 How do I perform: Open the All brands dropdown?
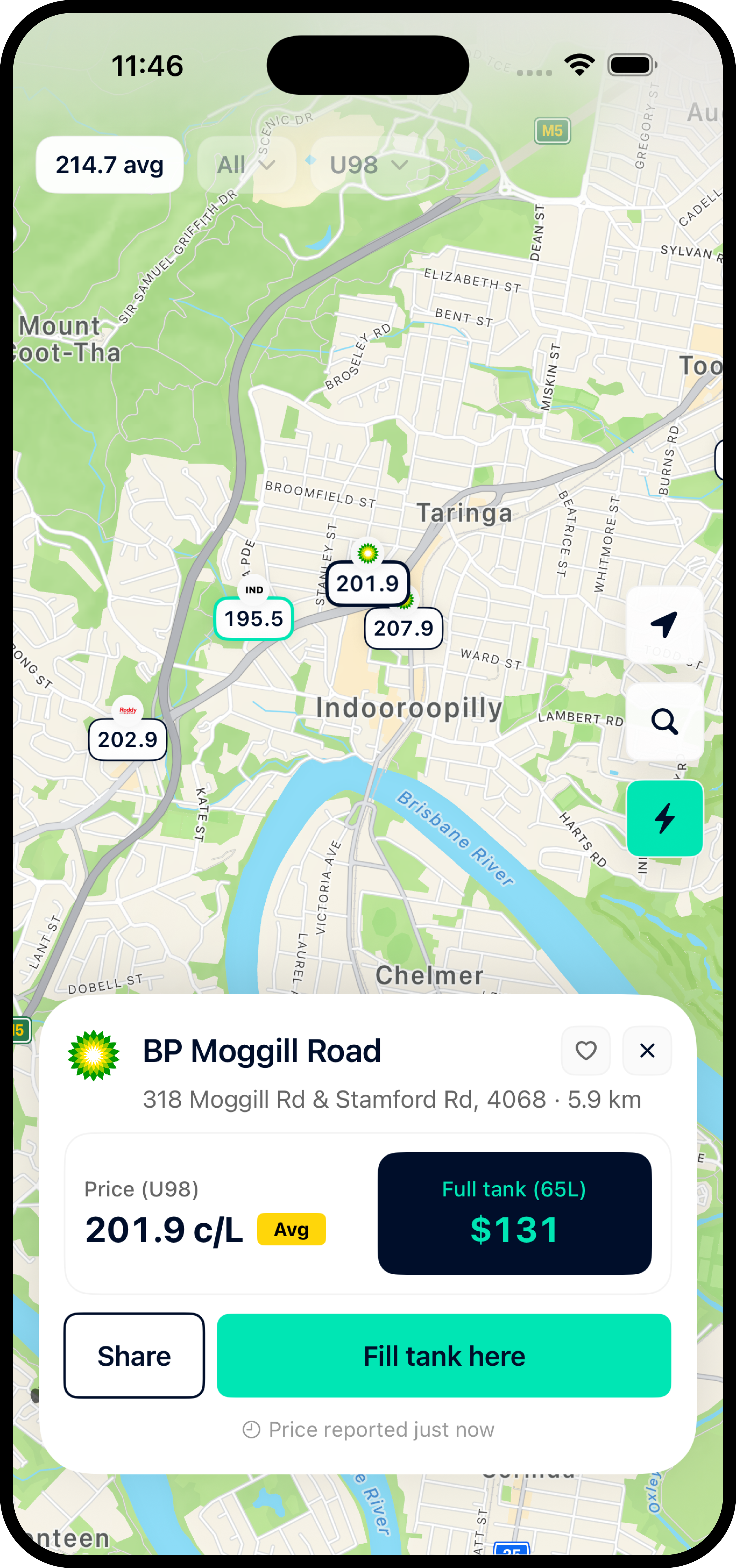[x=246, y=164]
